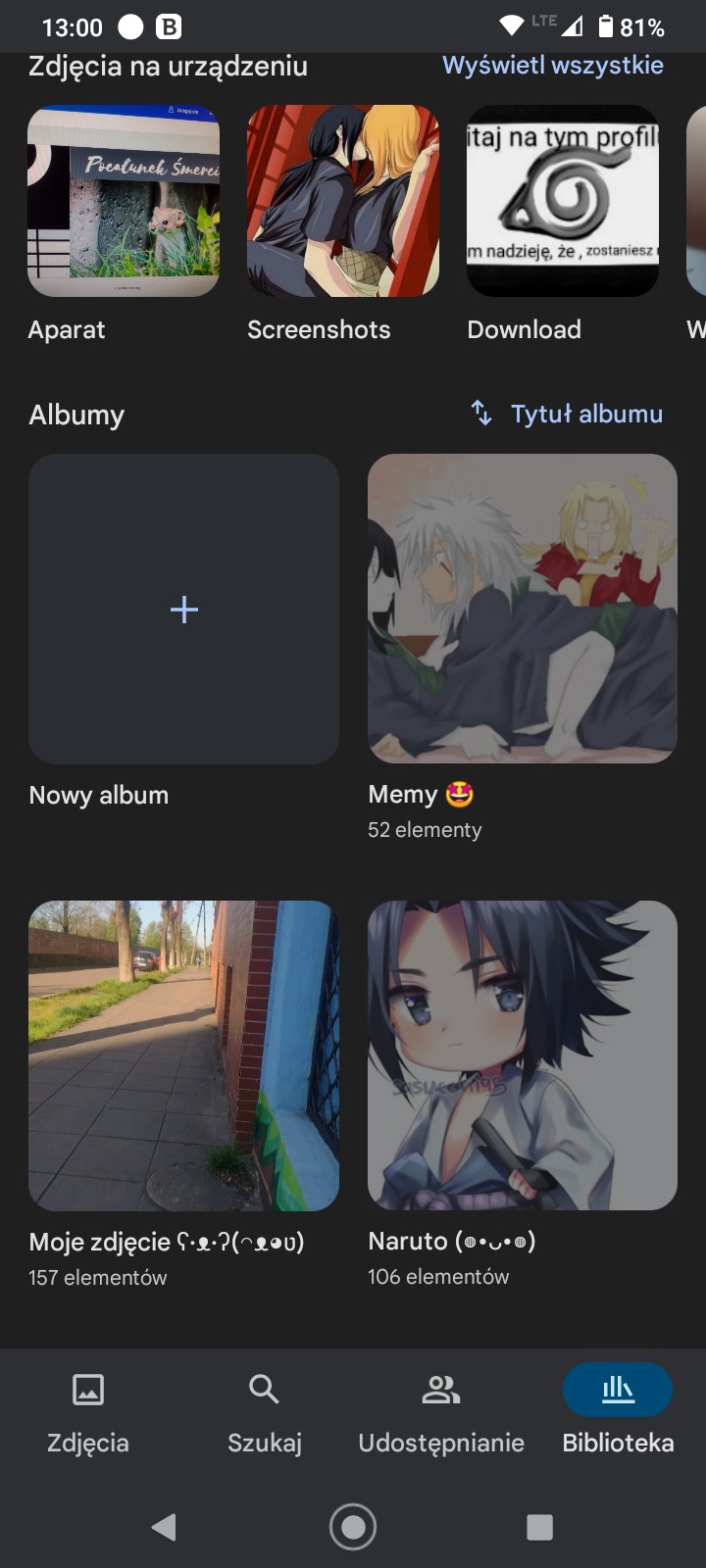Viewport: 706px width, 1568px height.
Task: Go back with the system back button
Action: (x=165, y=1527)
